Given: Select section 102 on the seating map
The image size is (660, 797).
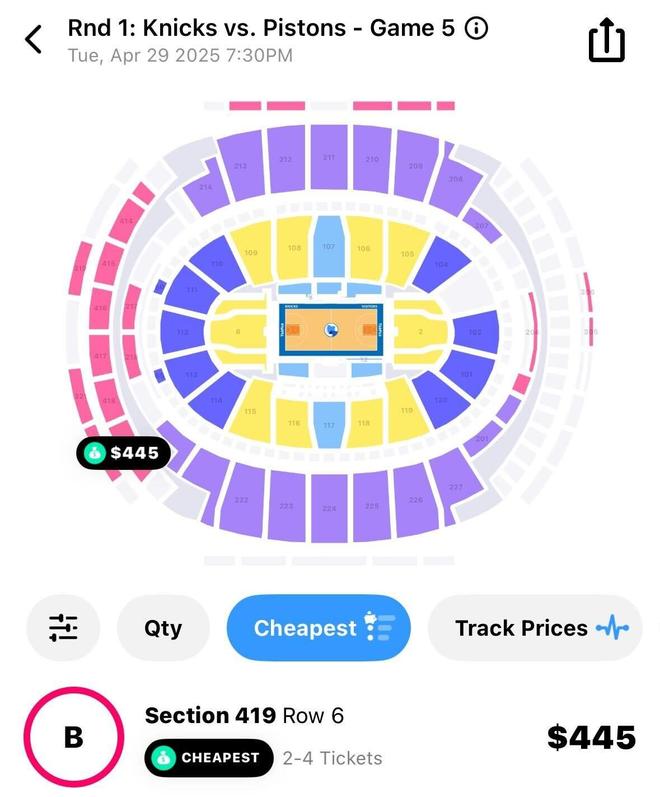Looking at the screenshot, I should pos(474,332).
